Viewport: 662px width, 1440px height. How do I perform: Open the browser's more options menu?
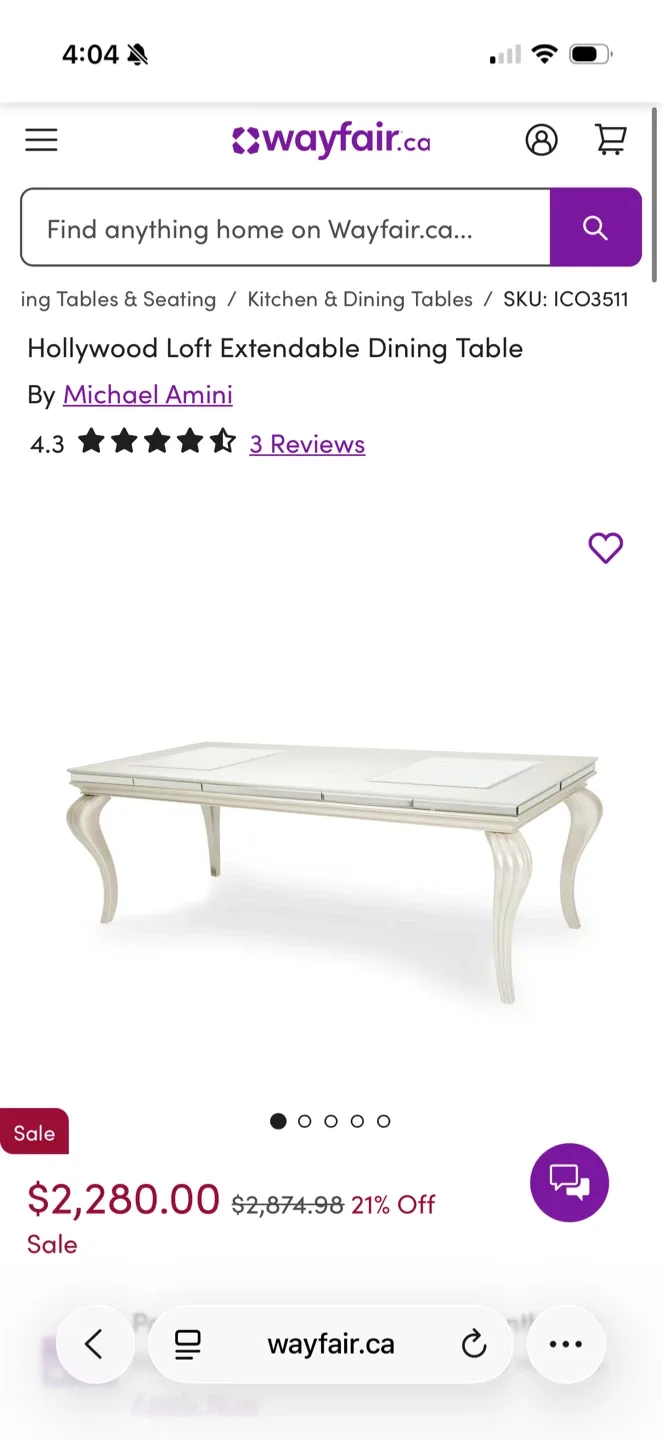tap(565, 1344)
